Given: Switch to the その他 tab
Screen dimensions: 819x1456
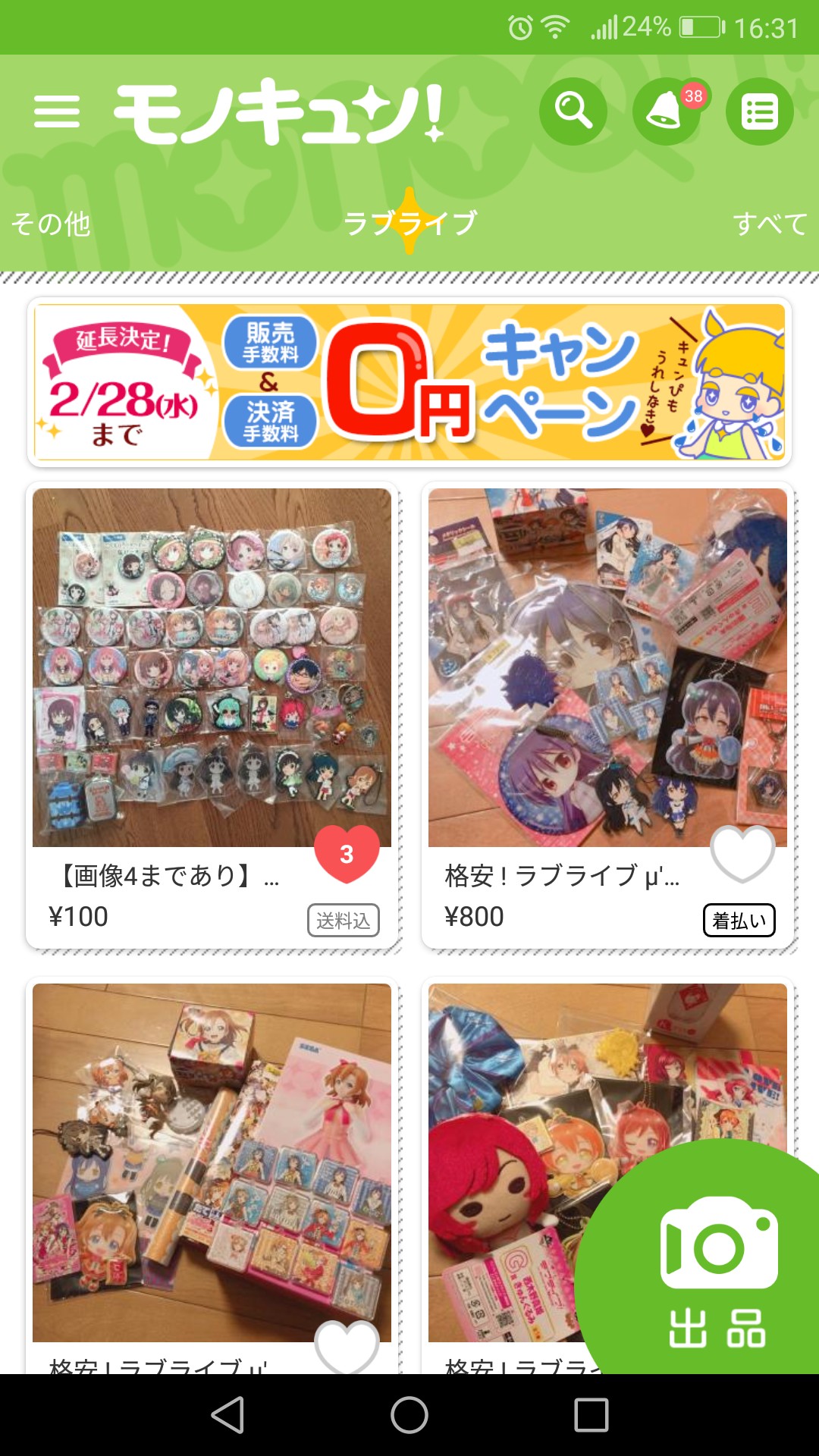Looking at the screenshot, I should pos(51,224).
